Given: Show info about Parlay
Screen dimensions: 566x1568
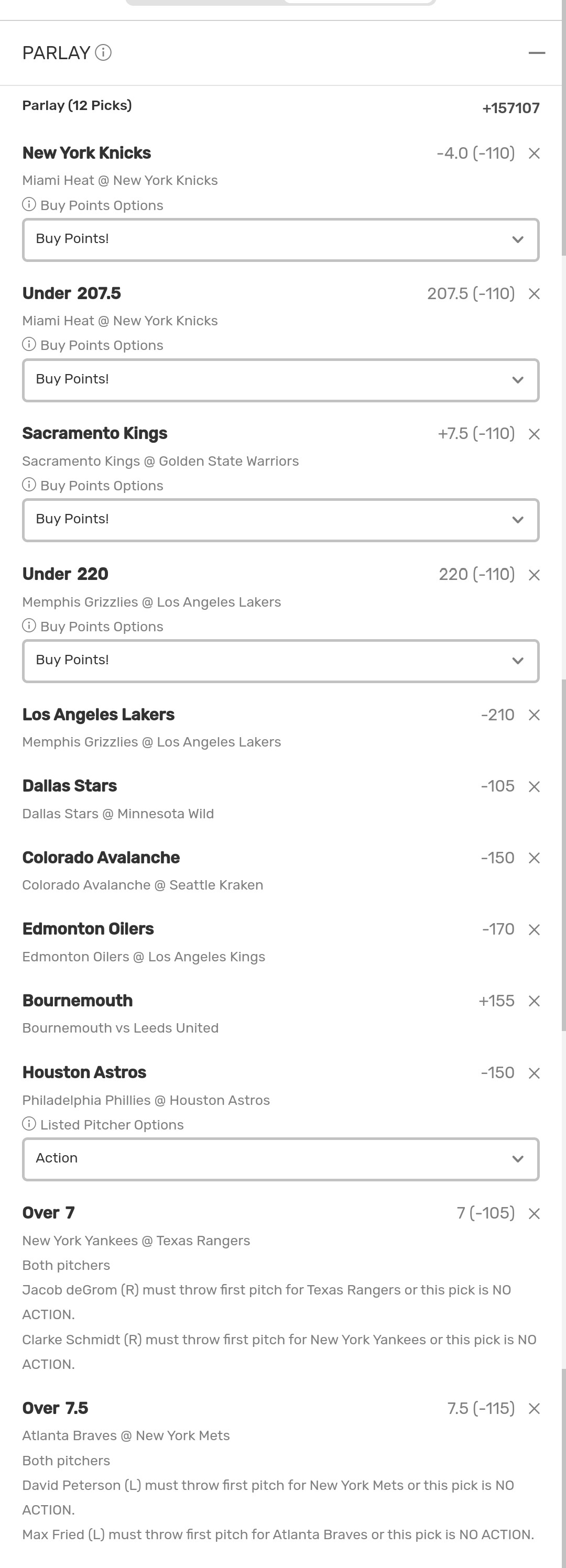Looking at the screenshot, I should click(x=103, y=53).
